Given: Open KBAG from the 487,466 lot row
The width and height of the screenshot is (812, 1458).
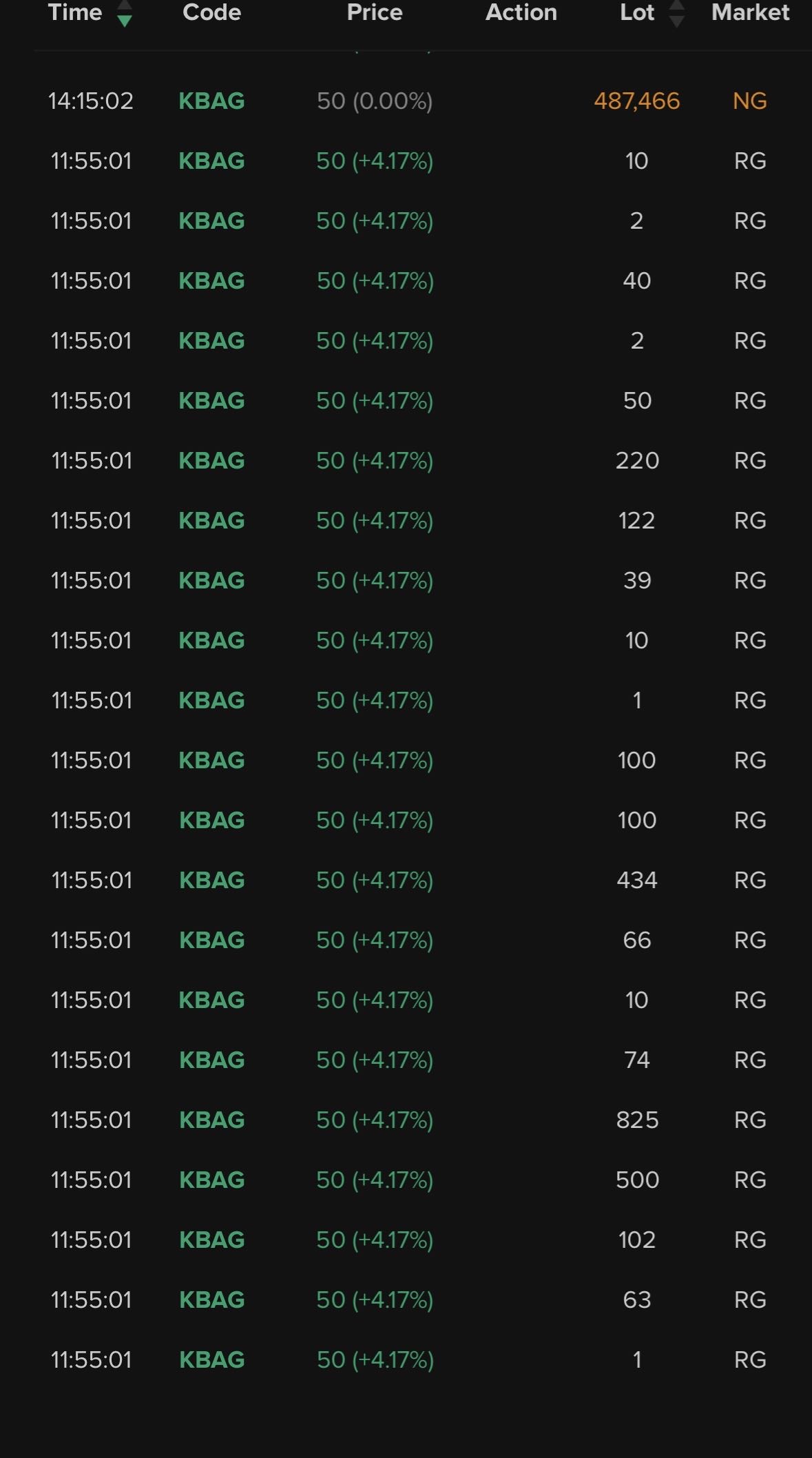Looking at the screenshot, I should click(x=211, y=101).
